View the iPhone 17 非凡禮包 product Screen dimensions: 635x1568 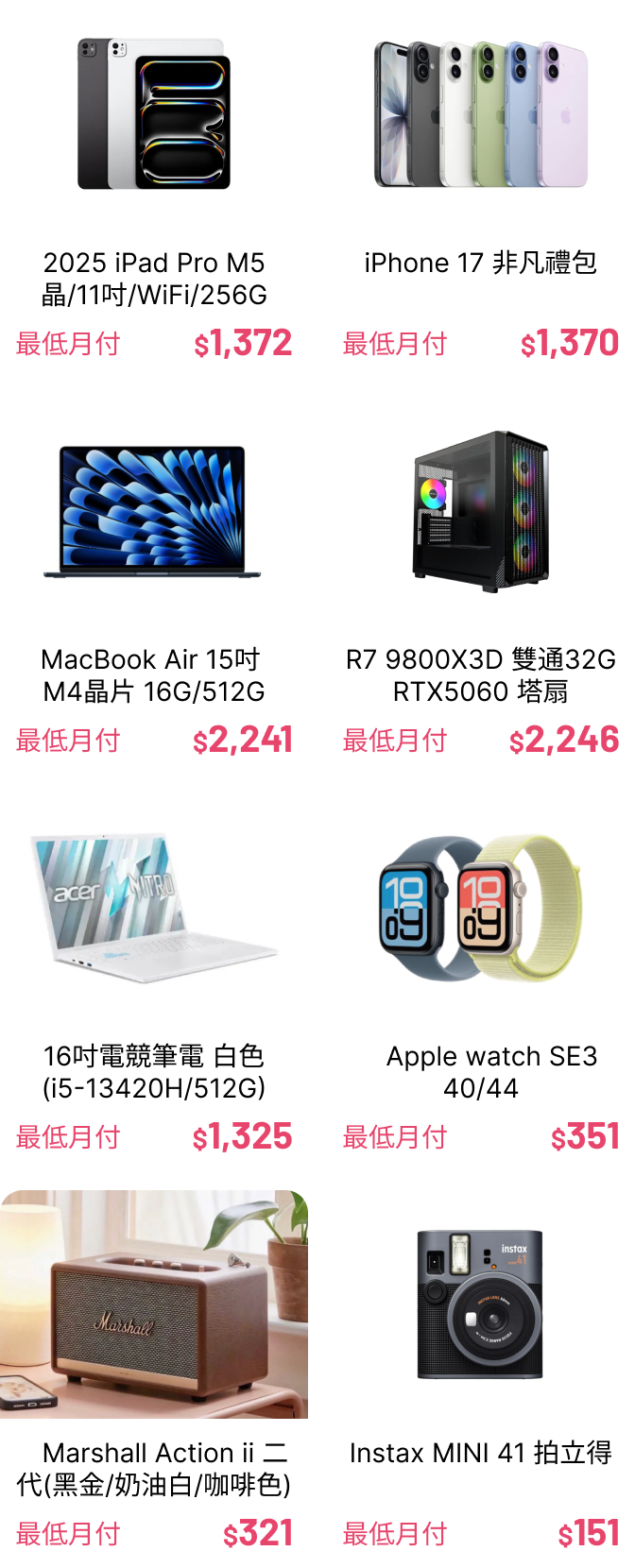(x=481, y=189)
